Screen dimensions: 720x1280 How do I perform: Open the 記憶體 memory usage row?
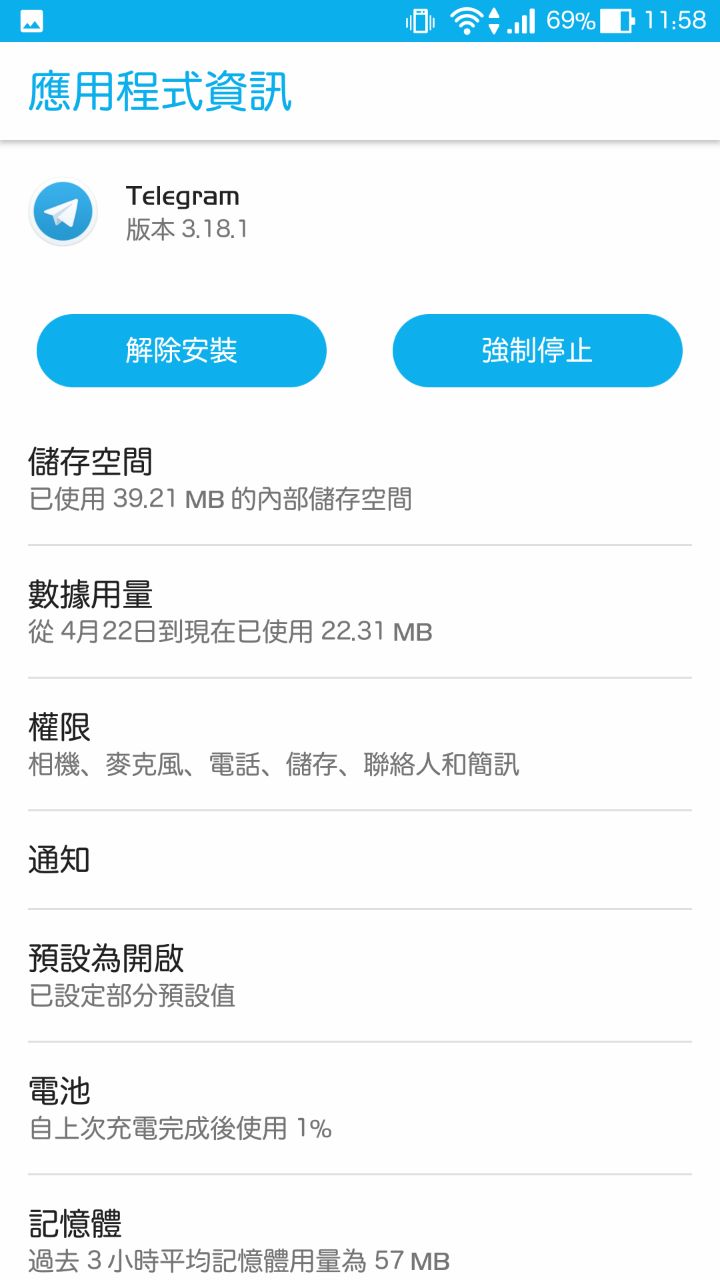click(360, 1240)
